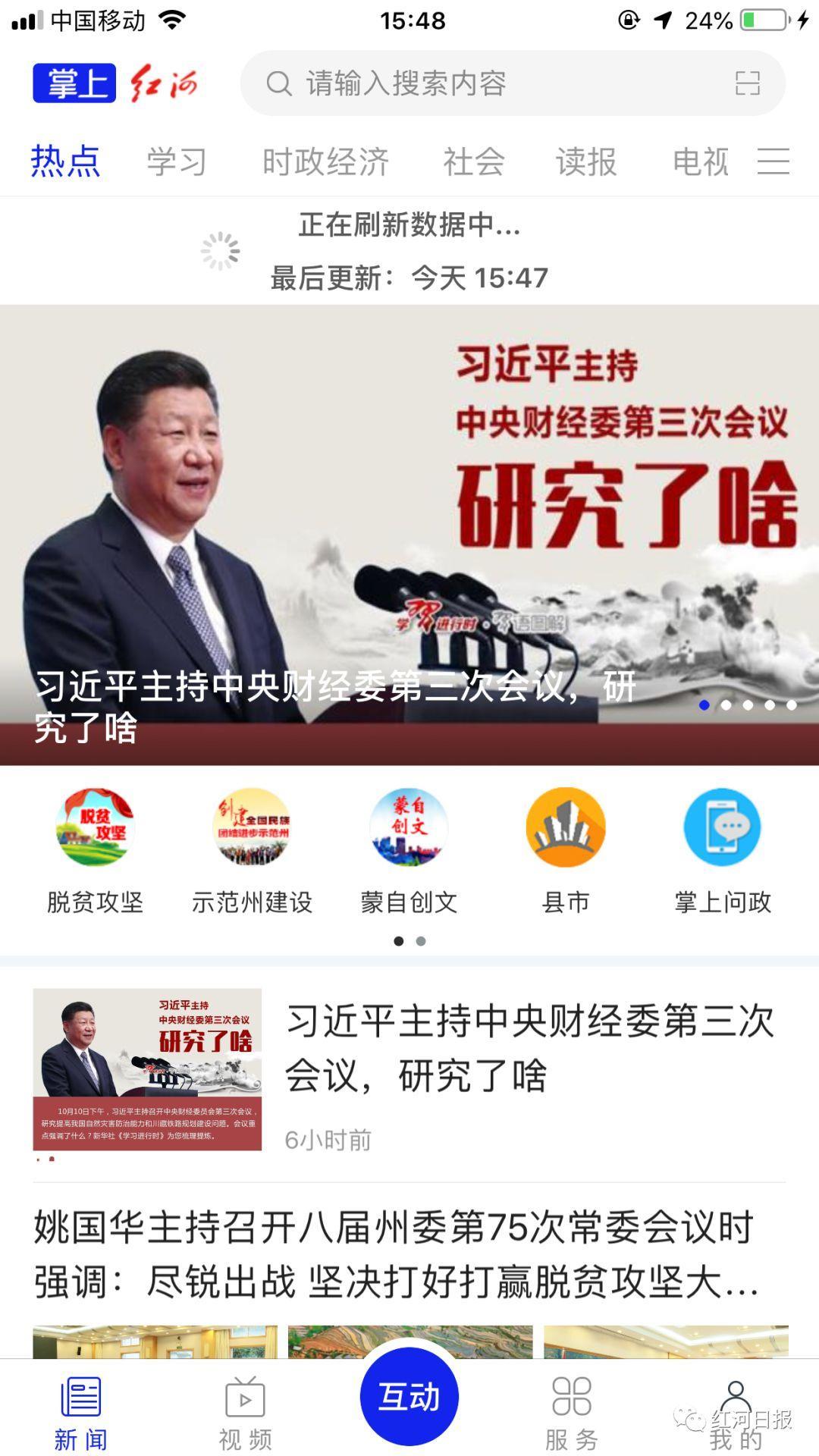Open the article about 姚国华主持召开八届州委第75次常委会议
Viewport: 819px width, 1456px height.
[394, 1254]
